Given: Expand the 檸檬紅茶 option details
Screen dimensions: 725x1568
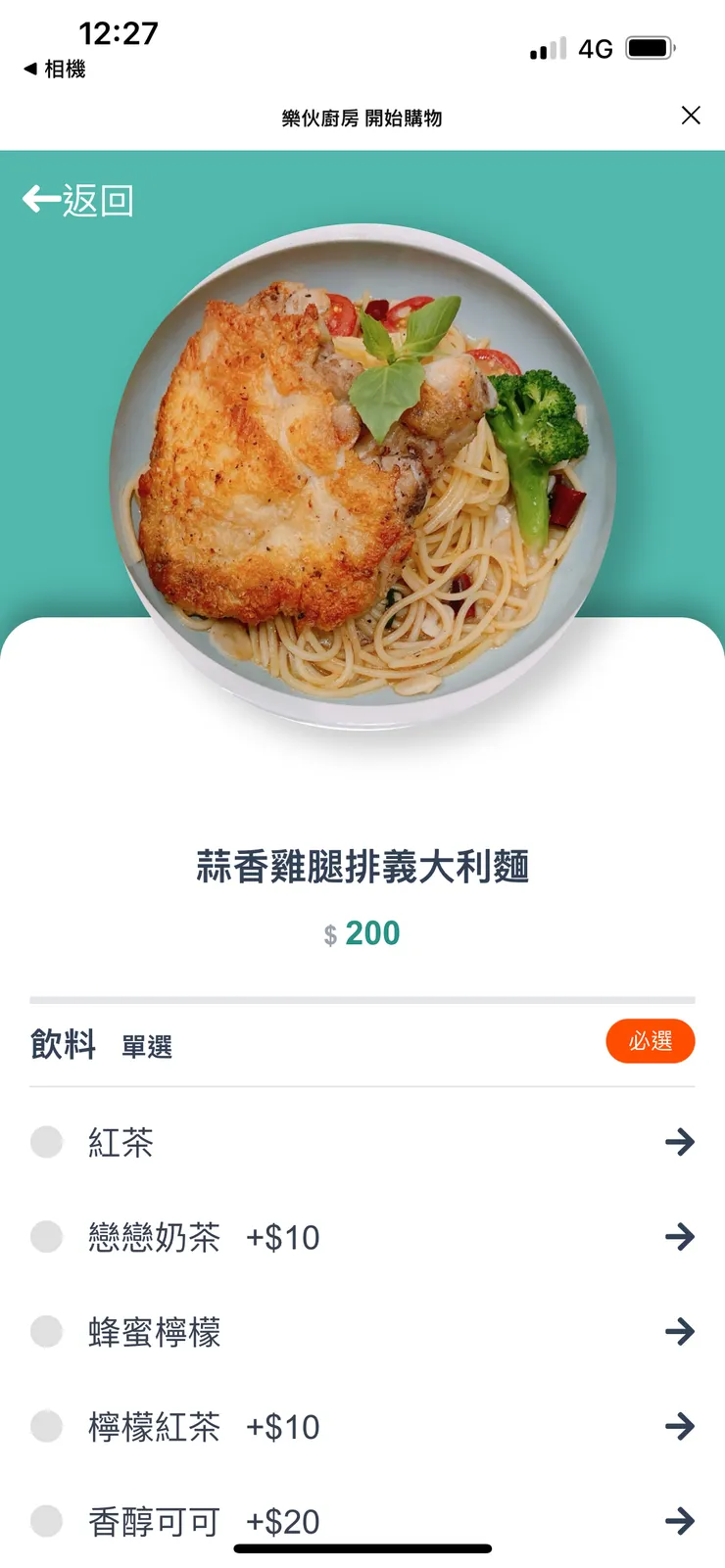Looking at the screenshot, I should (680, 1427).
